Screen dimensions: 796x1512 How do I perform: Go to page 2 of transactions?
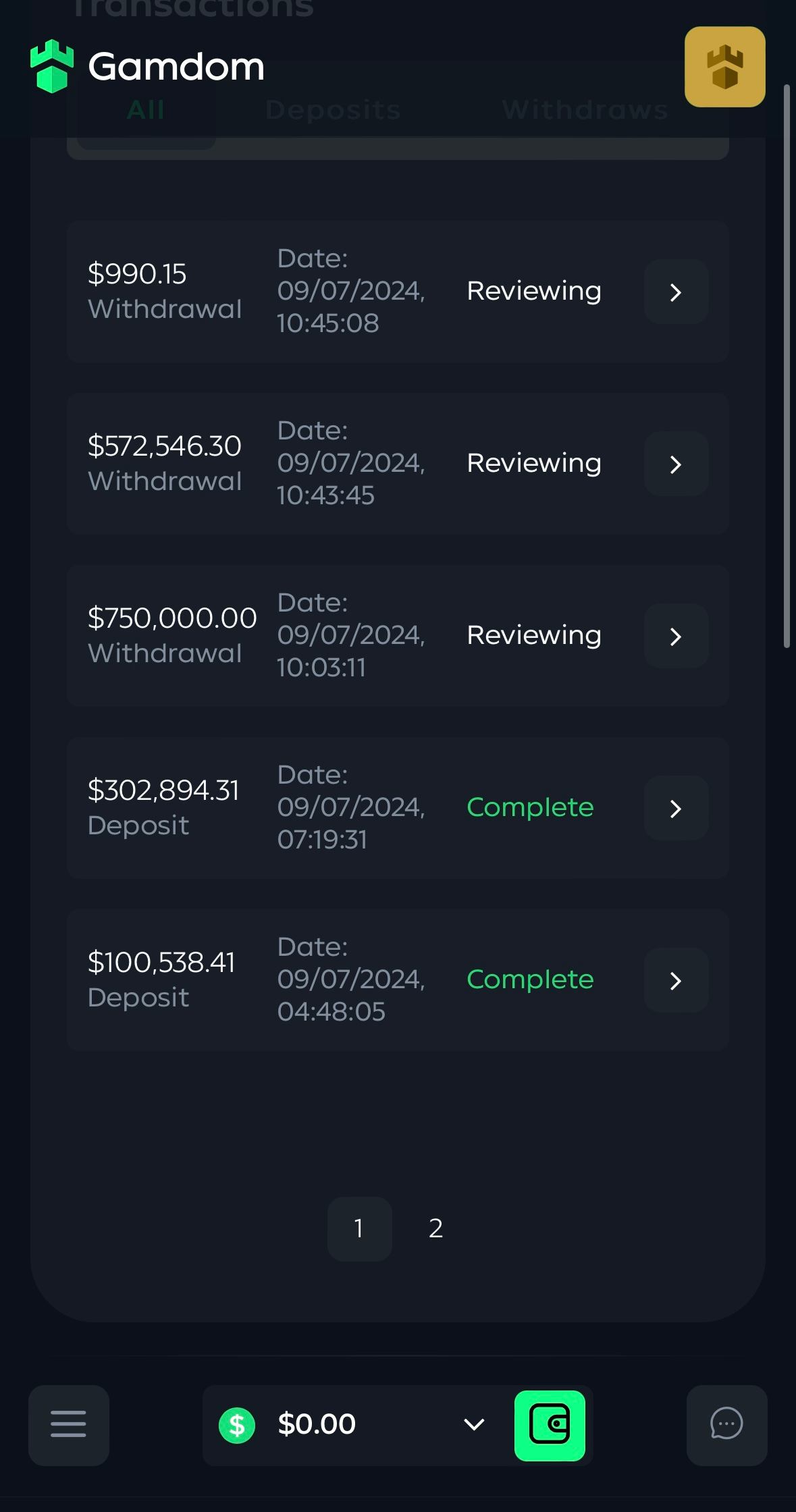[435, 1228]
